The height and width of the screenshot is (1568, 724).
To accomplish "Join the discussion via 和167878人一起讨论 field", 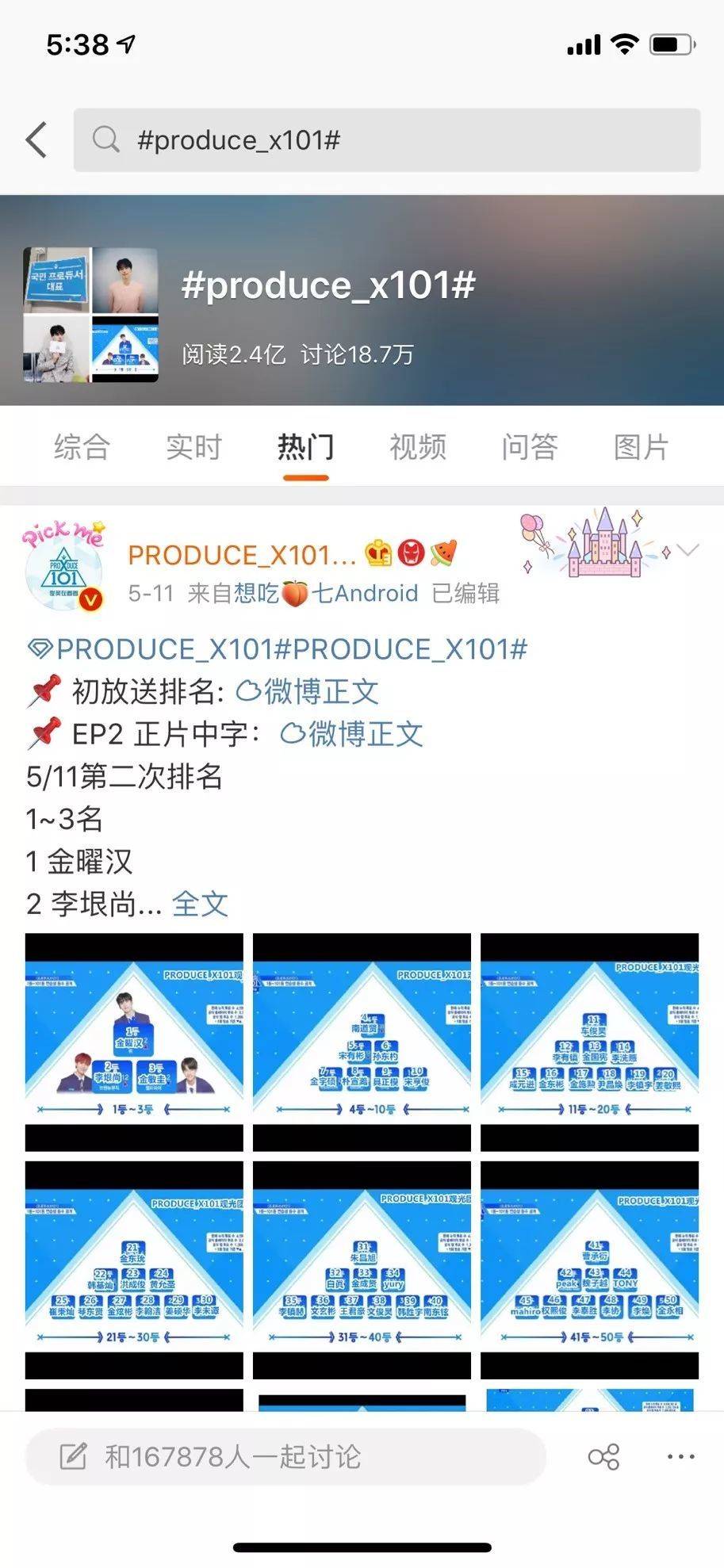I will (285, 1456).
